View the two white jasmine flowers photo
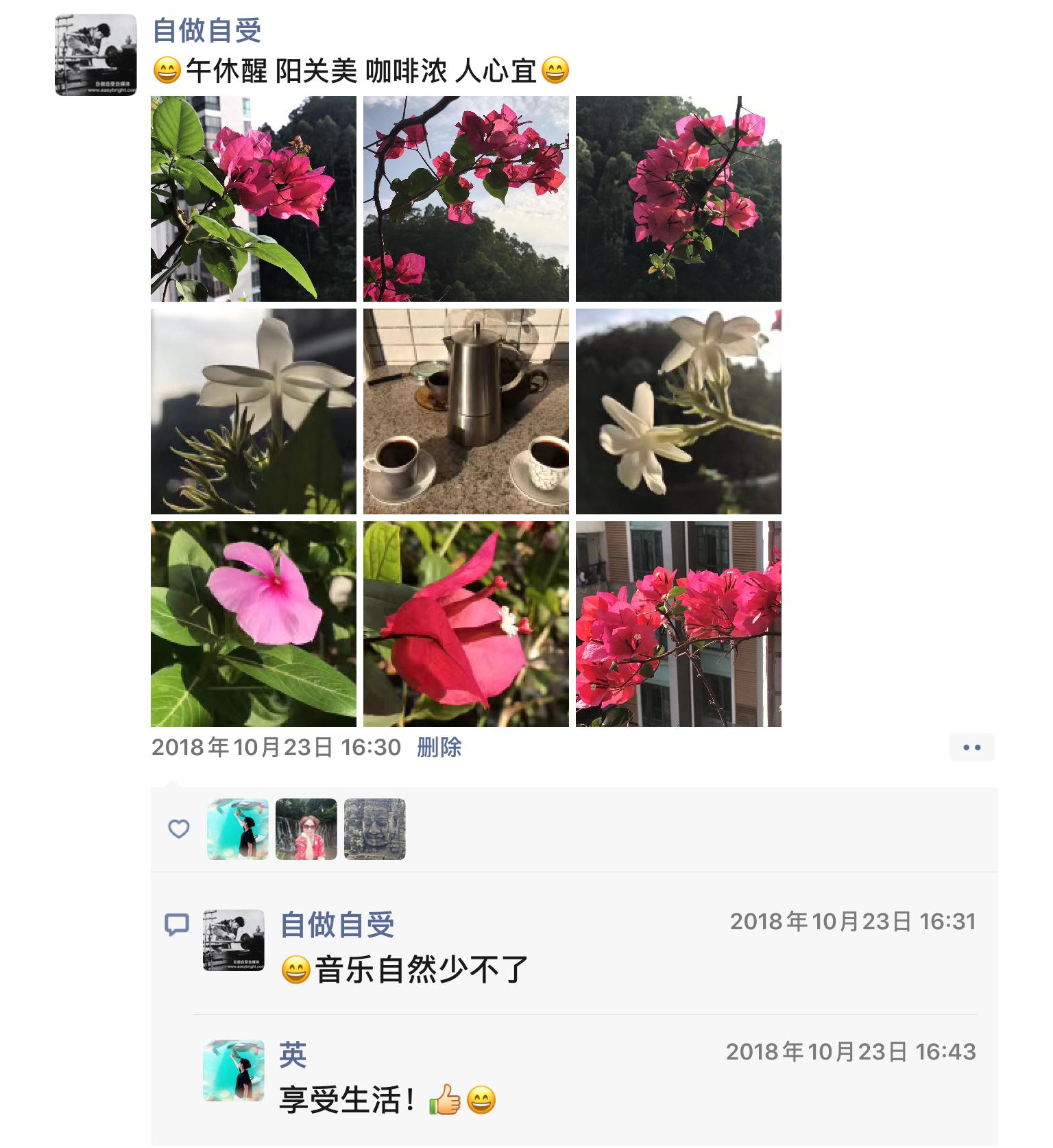1053x1148 pixels. pyautogui.click(x=678, y=411)
